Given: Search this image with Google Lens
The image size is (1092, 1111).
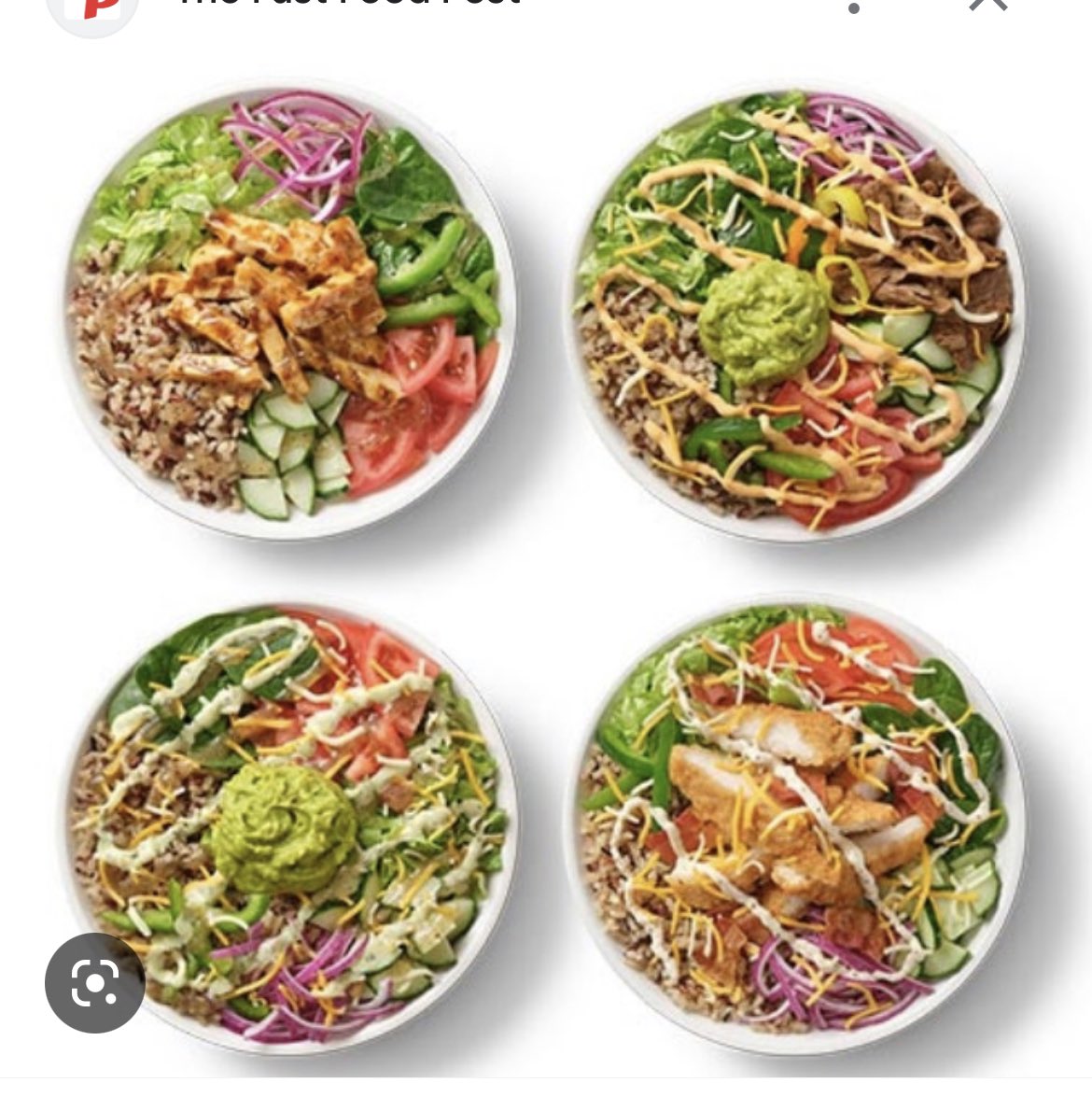Looking at the screenshot, I should (94, 982).
